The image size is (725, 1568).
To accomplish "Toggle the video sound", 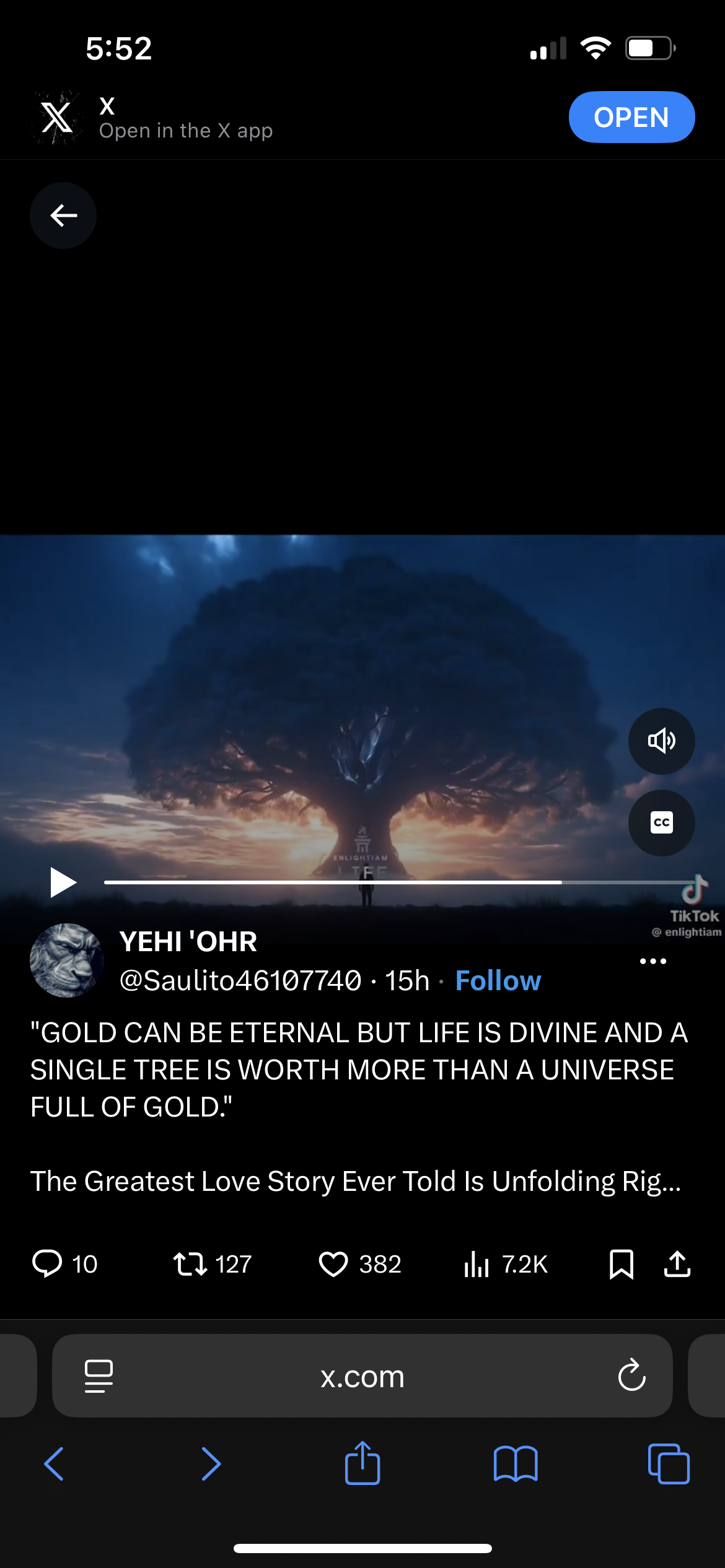I will coord(661,741).
